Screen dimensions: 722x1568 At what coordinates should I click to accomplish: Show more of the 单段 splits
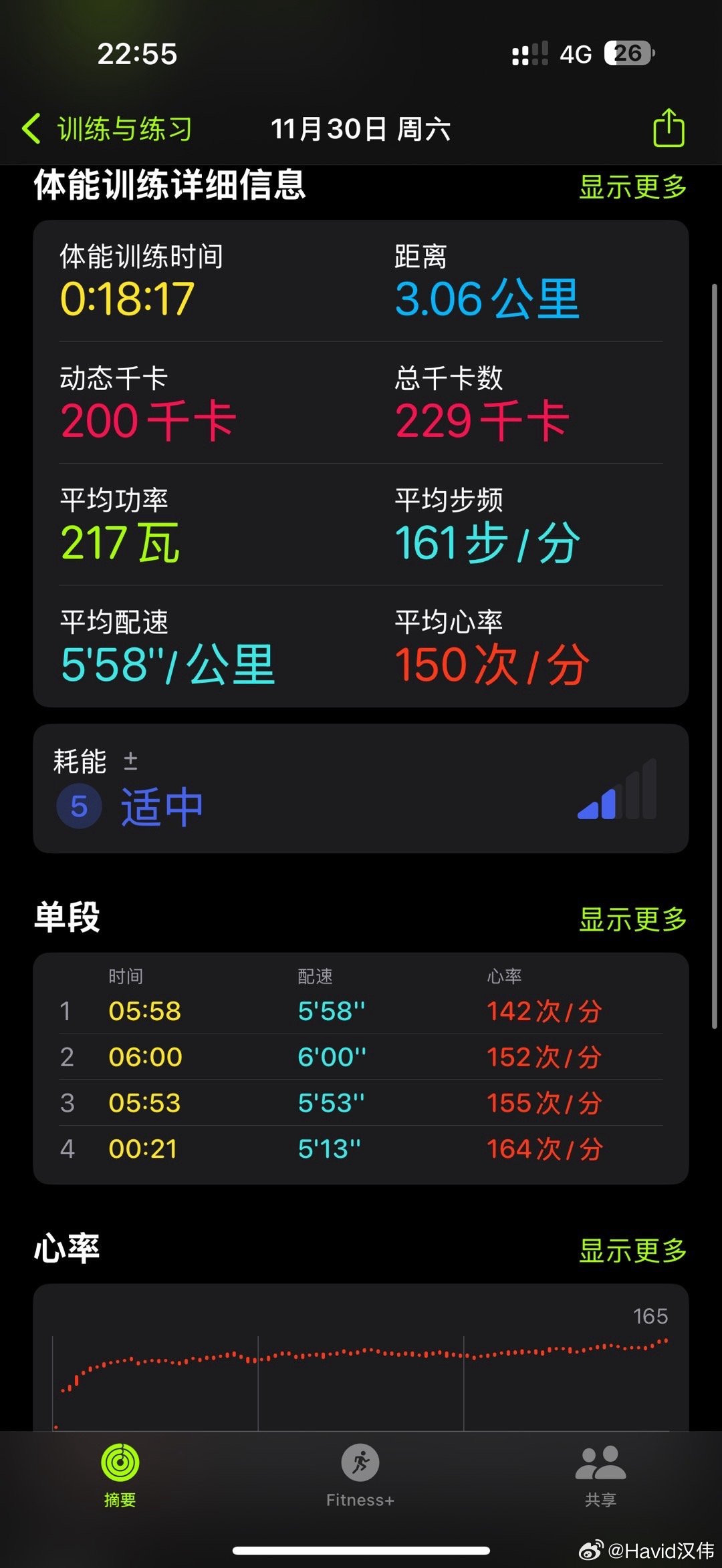tap(632, 919)
